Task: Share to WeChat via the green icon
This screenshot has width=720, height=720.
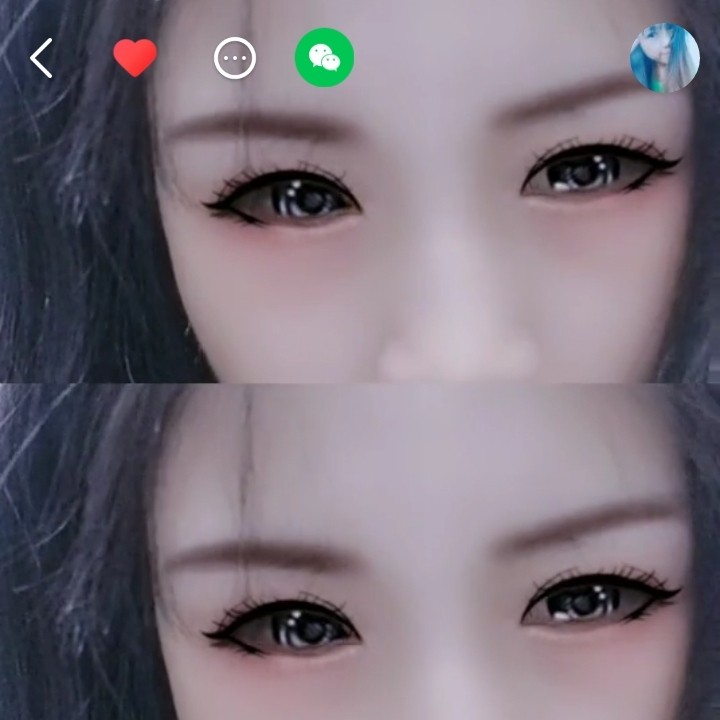Action: pyautogui.click(x=324, y=58)
